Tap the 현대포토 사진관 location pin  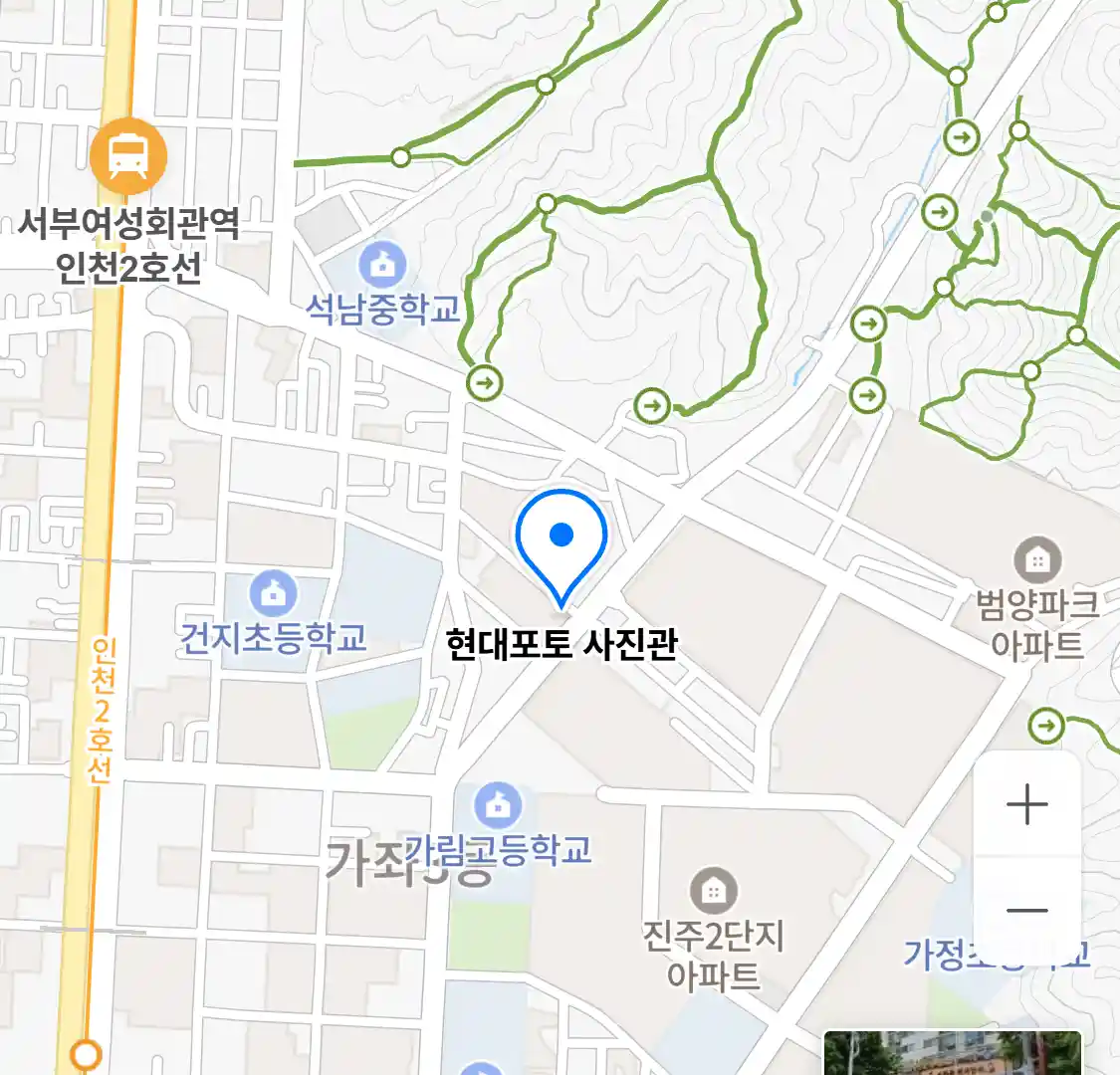click(x=561, y=542)
